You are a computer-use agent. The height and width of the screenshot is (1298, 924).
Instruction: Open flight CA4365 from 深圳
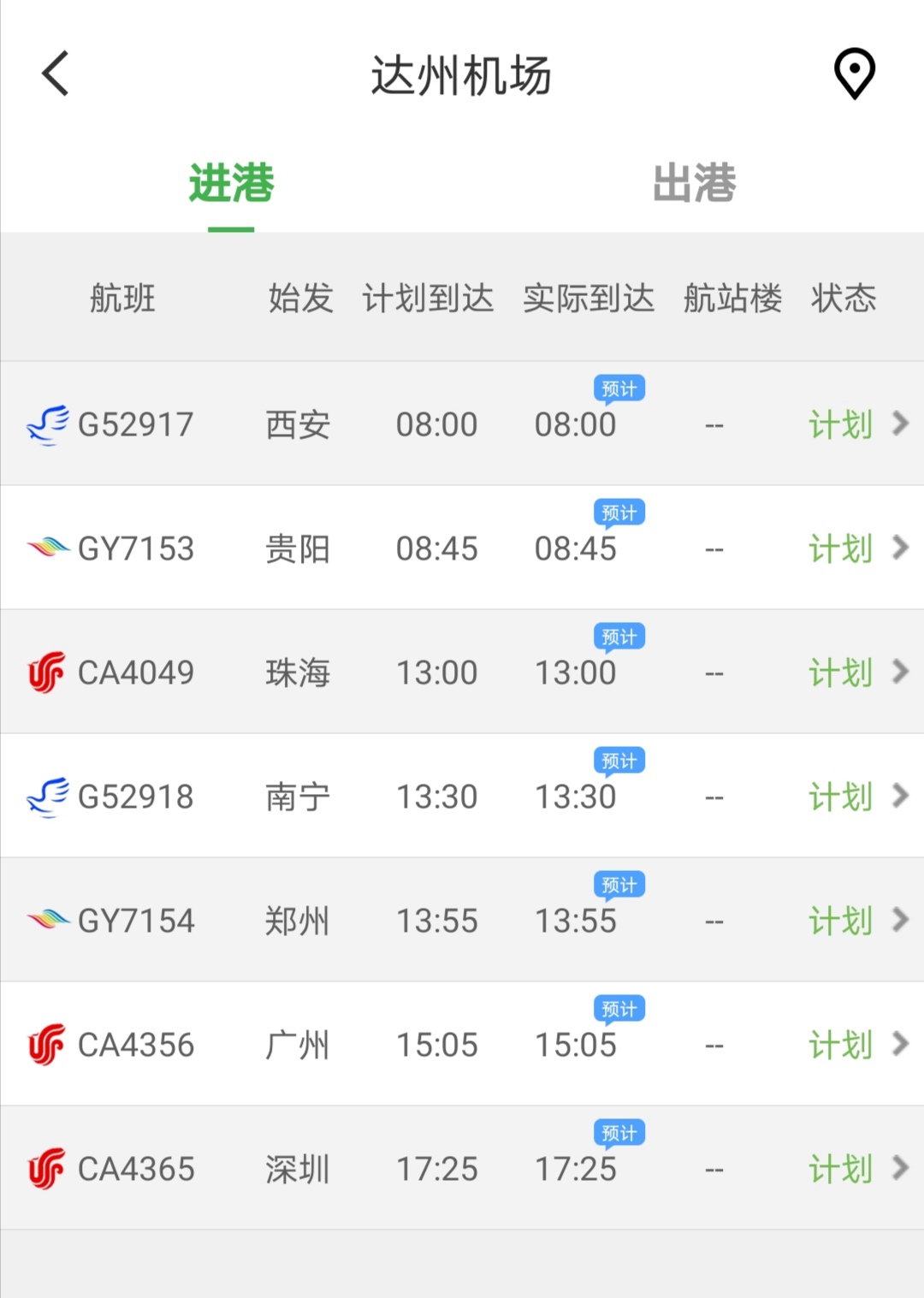[x=462, y=1169]
